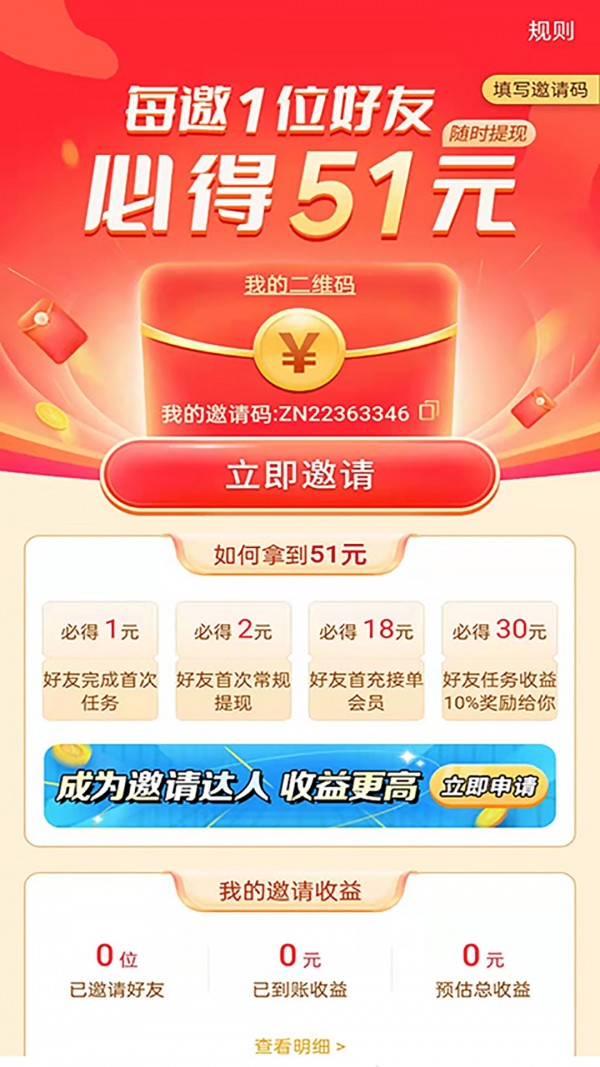The width and height of the screenshot is (600, 1067).
Task: View details via 查看明细
Action: (x=299, y=1046)
